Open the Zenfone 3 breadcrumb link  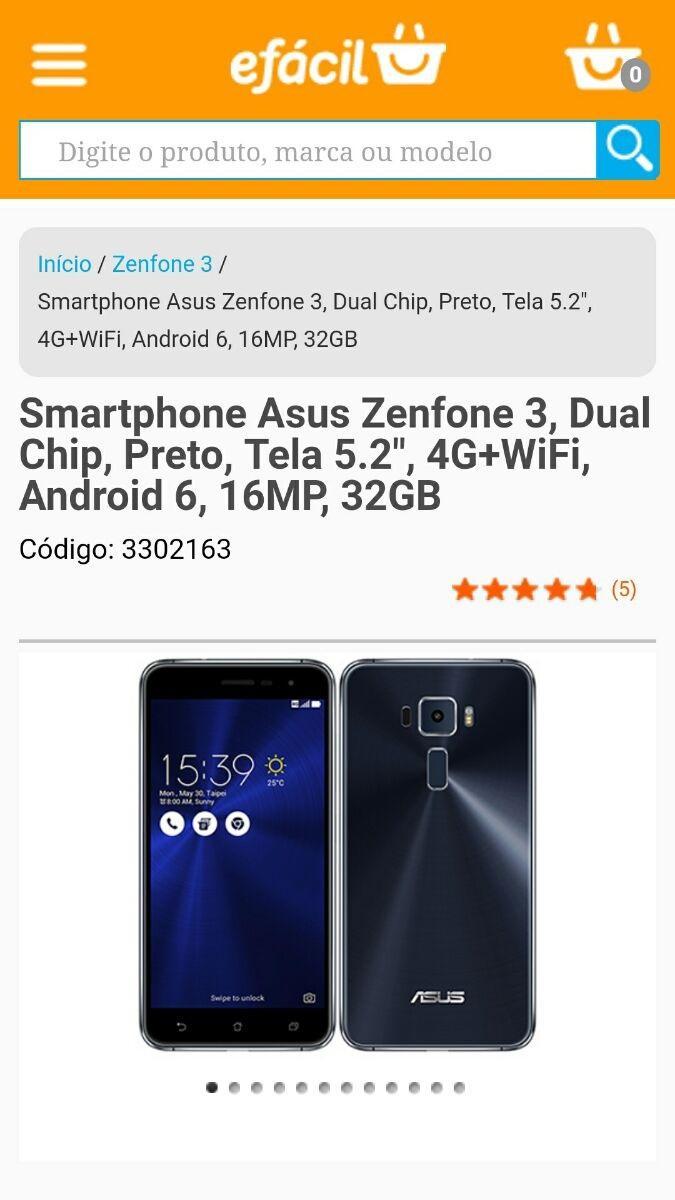point(162,264)
